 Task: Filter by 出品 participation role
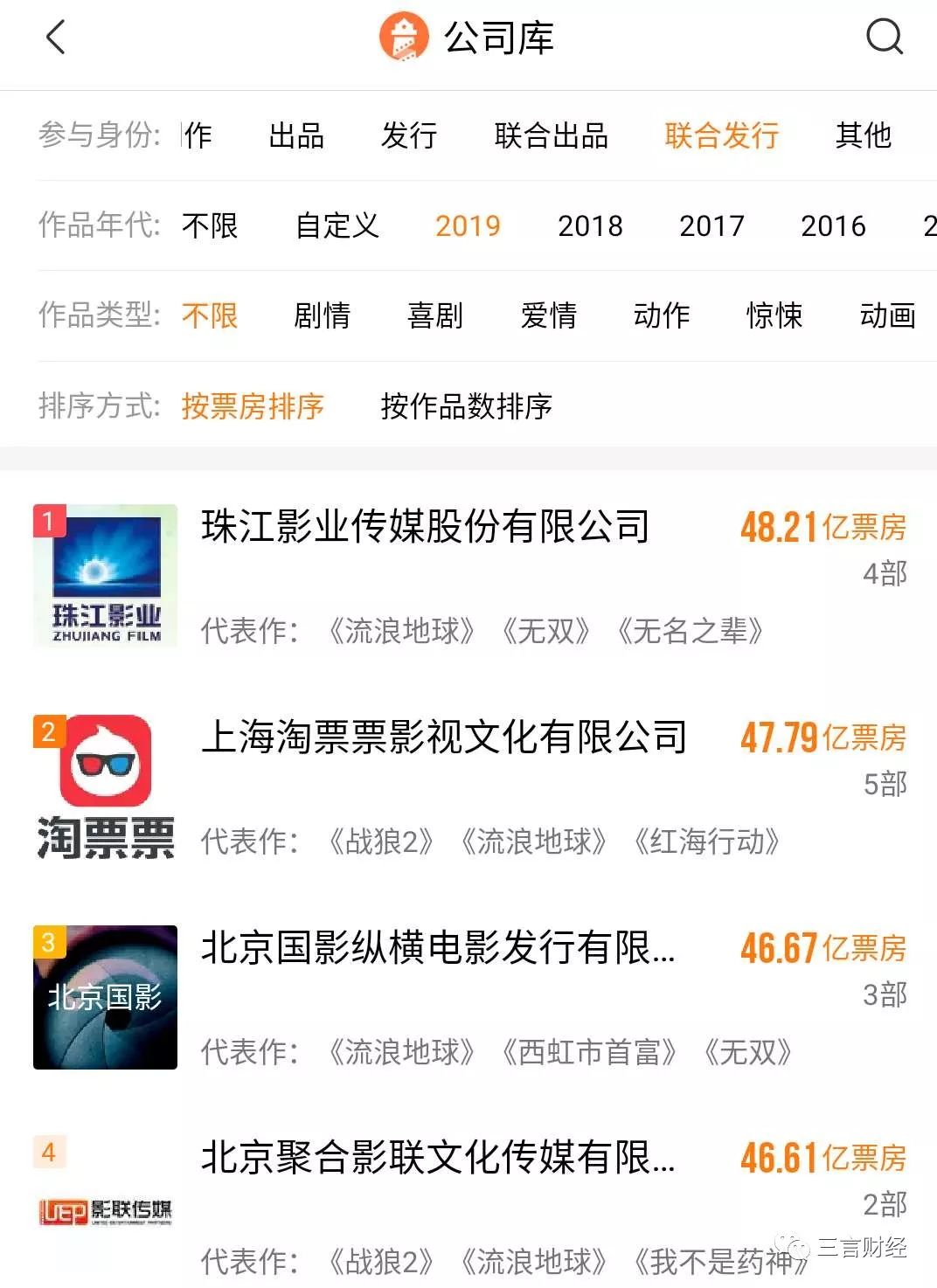pyautogui.click(x=296, y=135)
